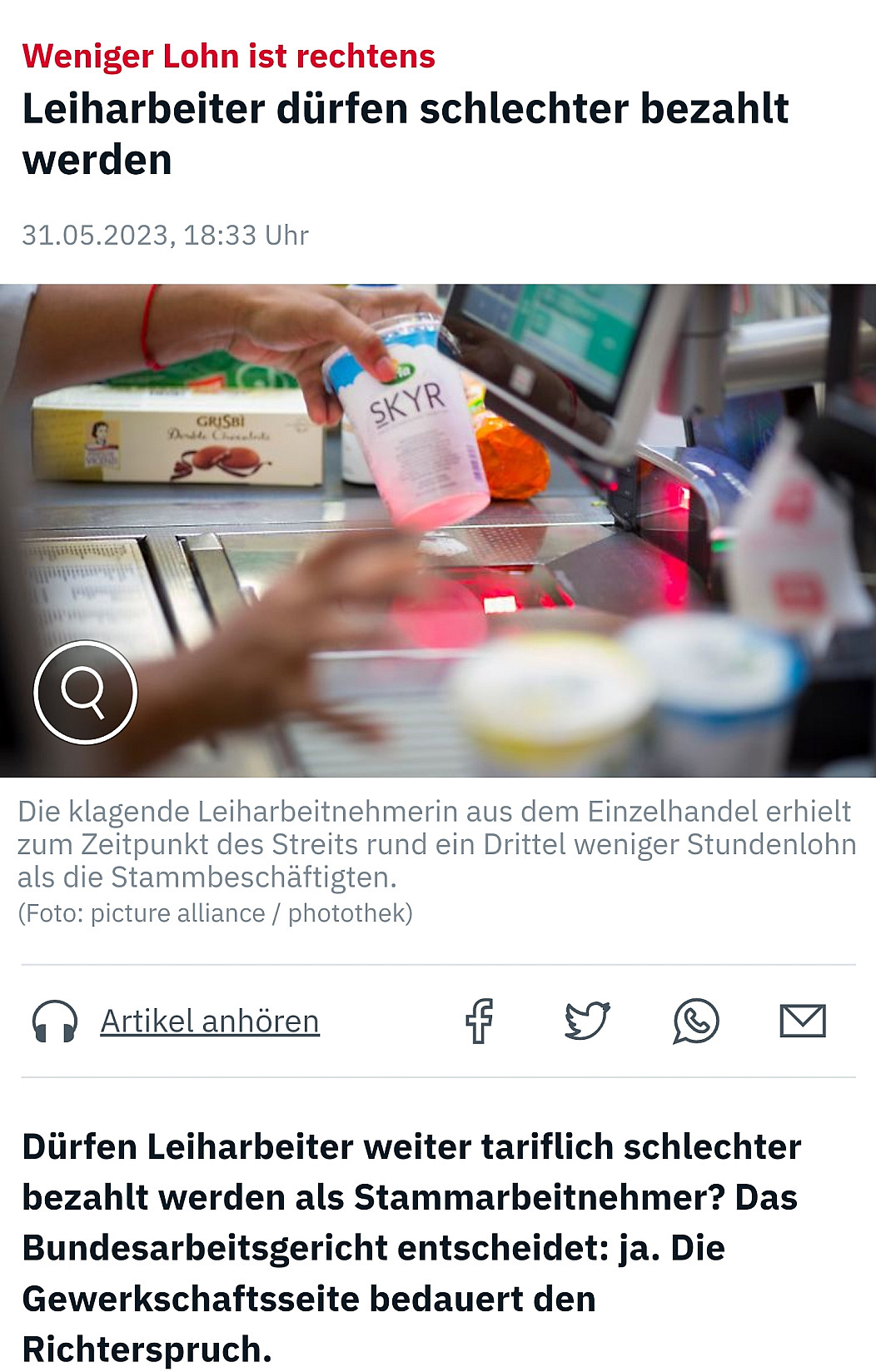
Task: Tap the Artikel anhören link
Action: (210, 1022)
